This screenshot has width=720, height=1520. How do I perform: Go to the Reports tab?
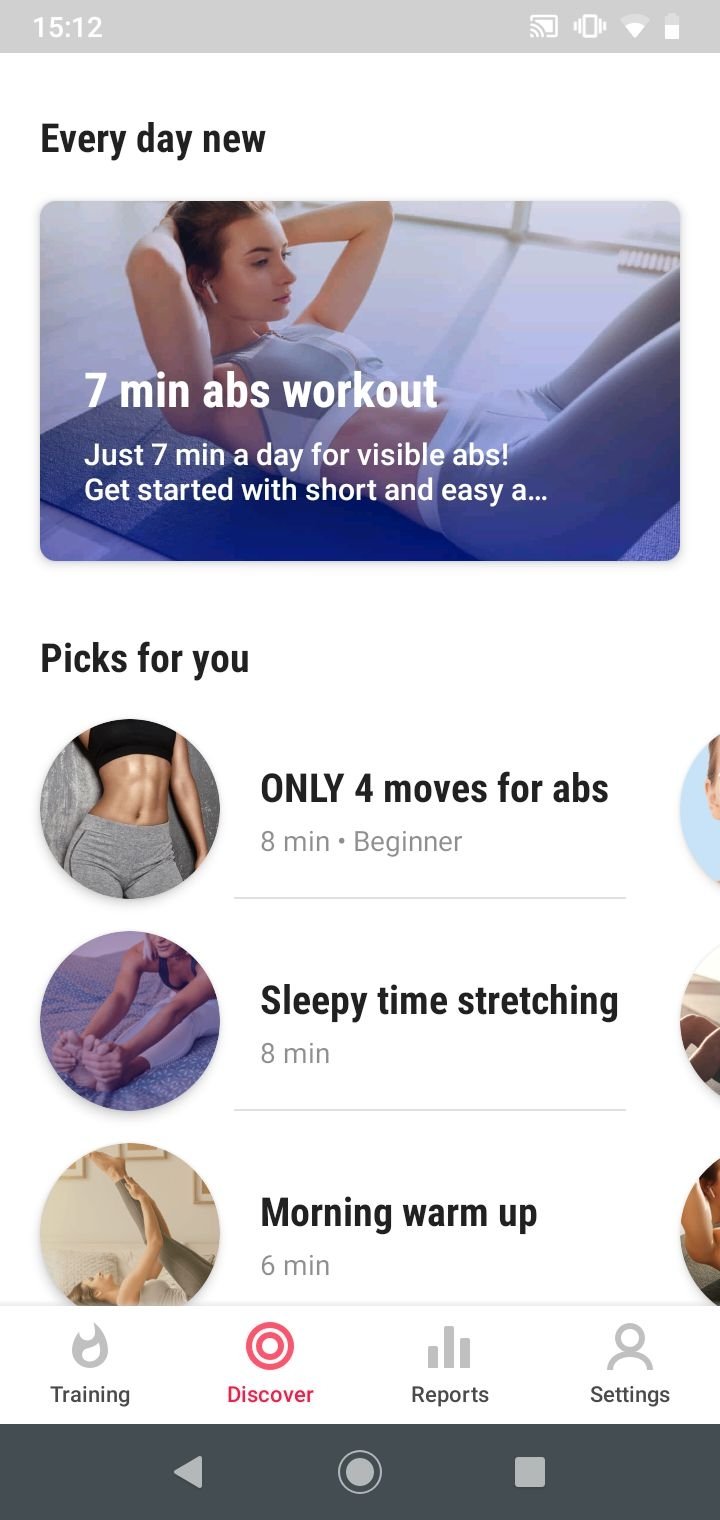(450, 1365)
